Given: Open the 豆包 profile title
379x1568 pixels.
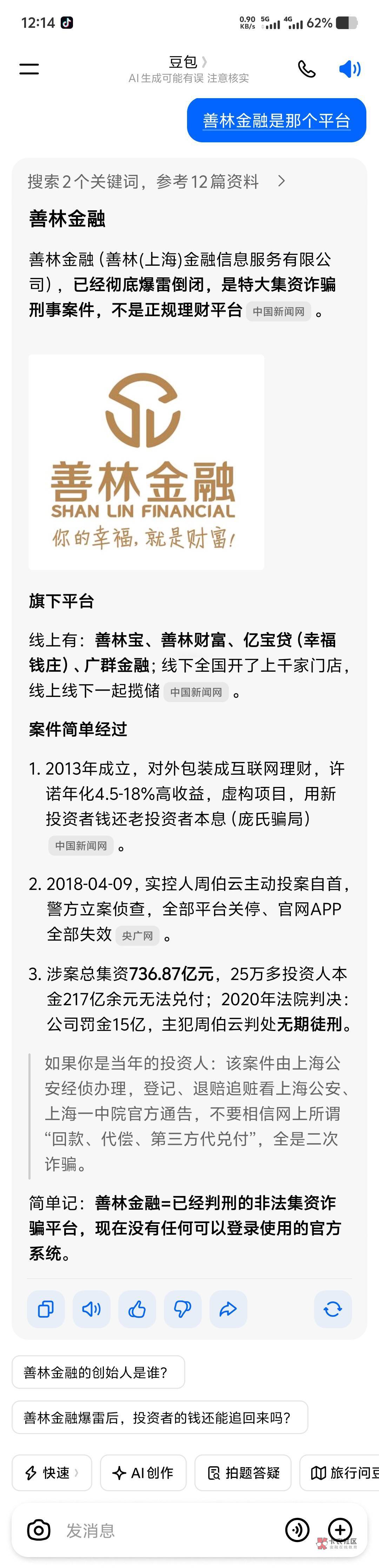Looking at the screenshot, I should click(x=188, y=62).
